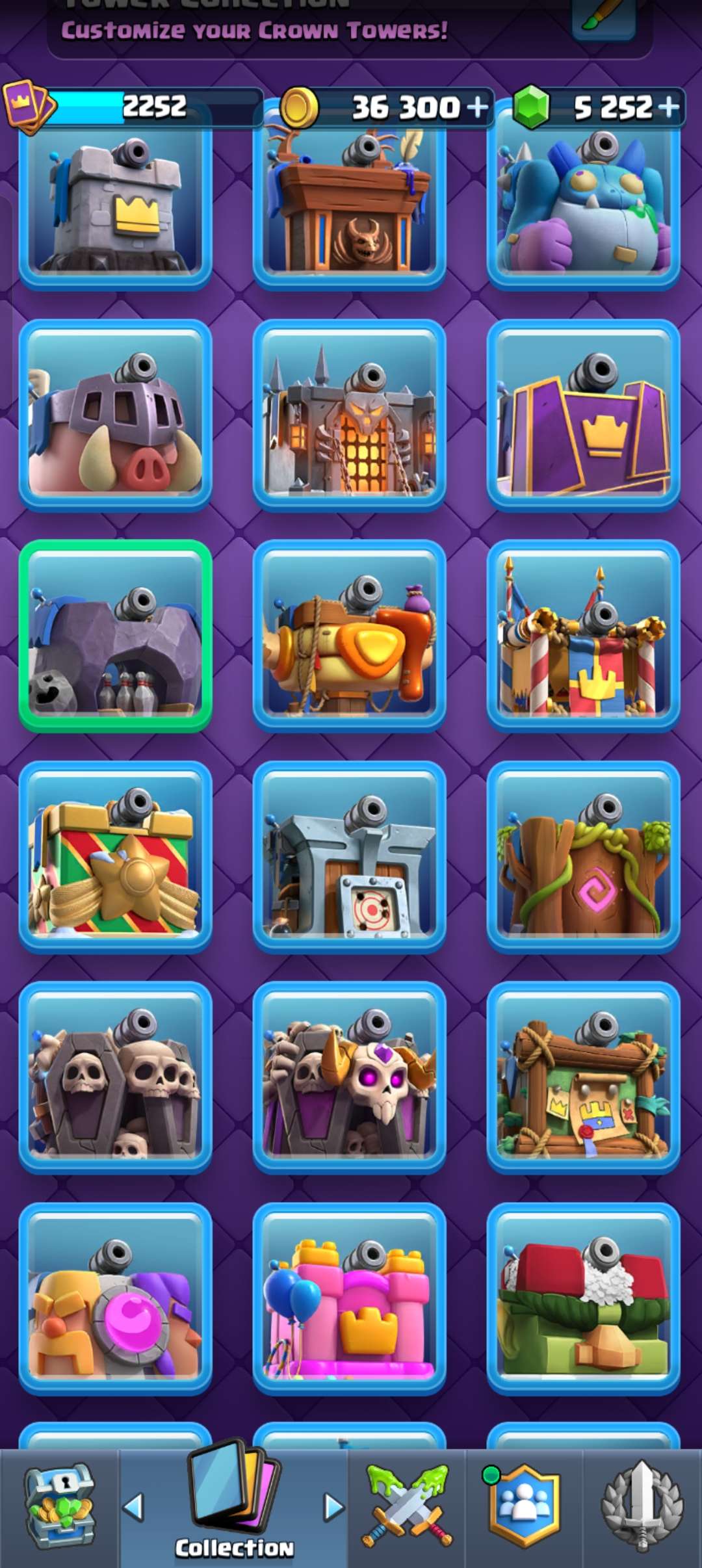
Task: Choose the skull gate castle tower skin
Action: point(349,415)
